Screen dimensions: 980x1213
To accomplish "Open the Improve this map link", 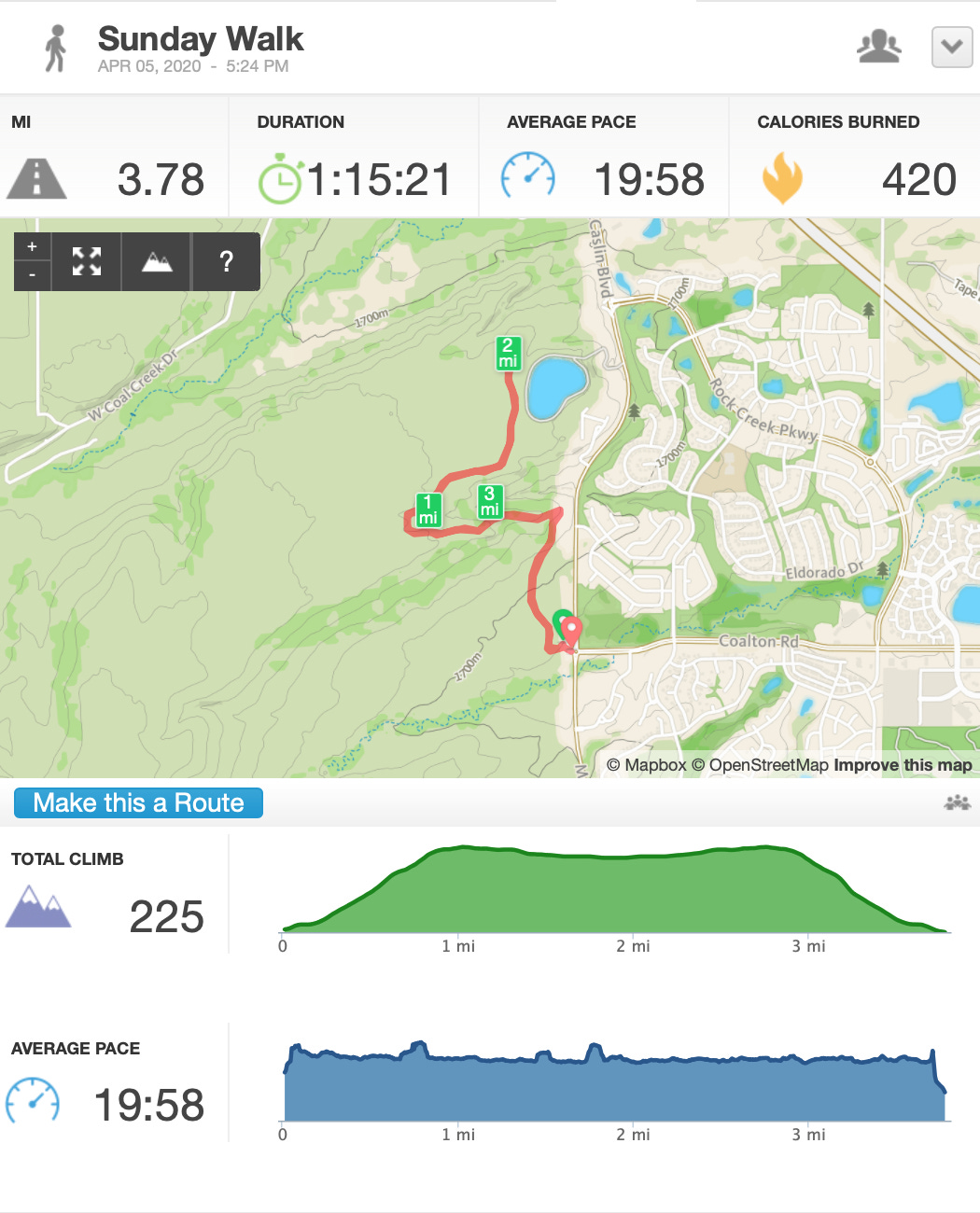I will coord(903,765).
